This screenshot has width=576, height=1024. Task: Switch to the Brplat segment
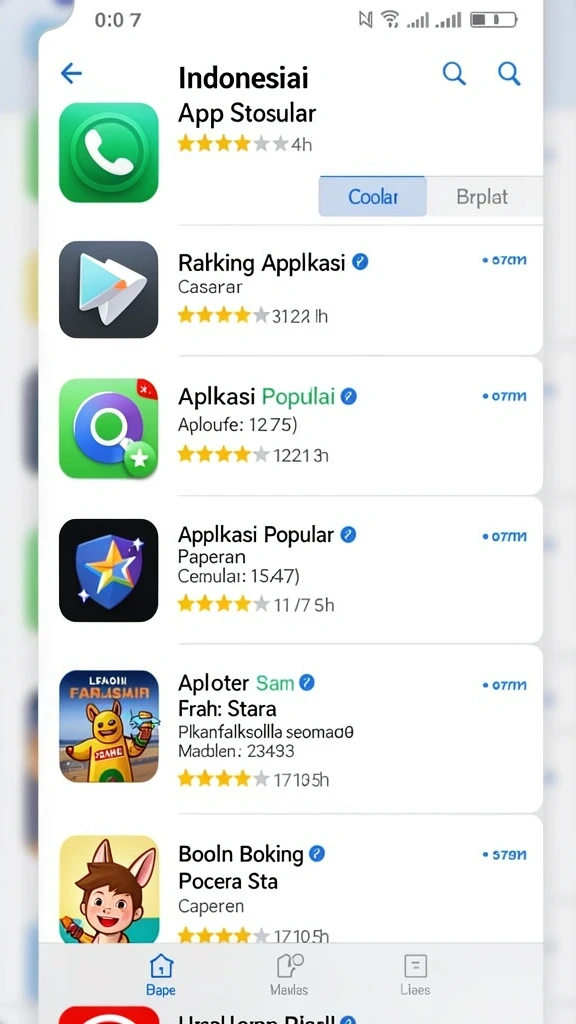tap(482, 197)
